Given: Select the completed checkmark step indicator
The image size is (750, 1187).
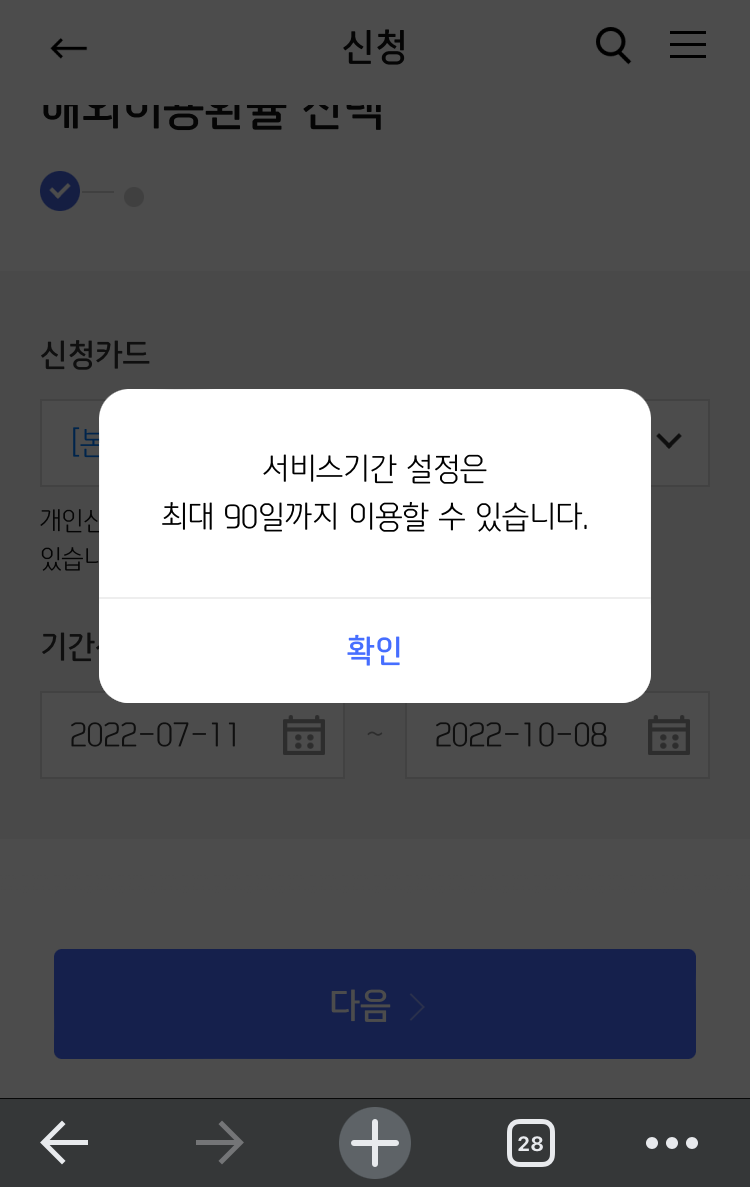Looking at the screenshot, I should click(59, 191).
